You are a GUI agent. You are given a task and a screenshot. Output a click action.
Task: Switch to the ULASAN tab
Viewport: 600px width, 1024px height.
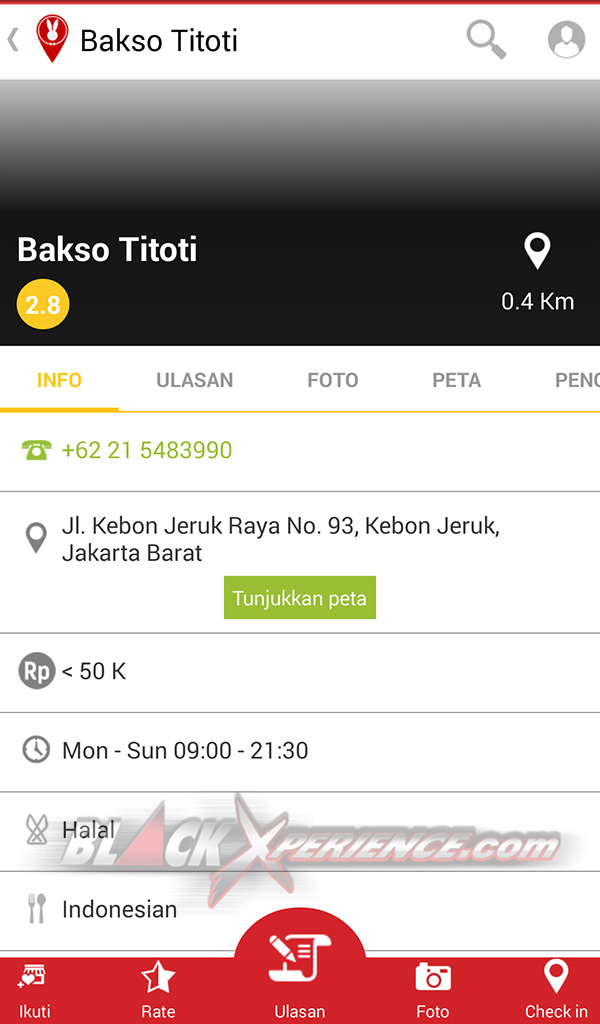click(195, 380)
